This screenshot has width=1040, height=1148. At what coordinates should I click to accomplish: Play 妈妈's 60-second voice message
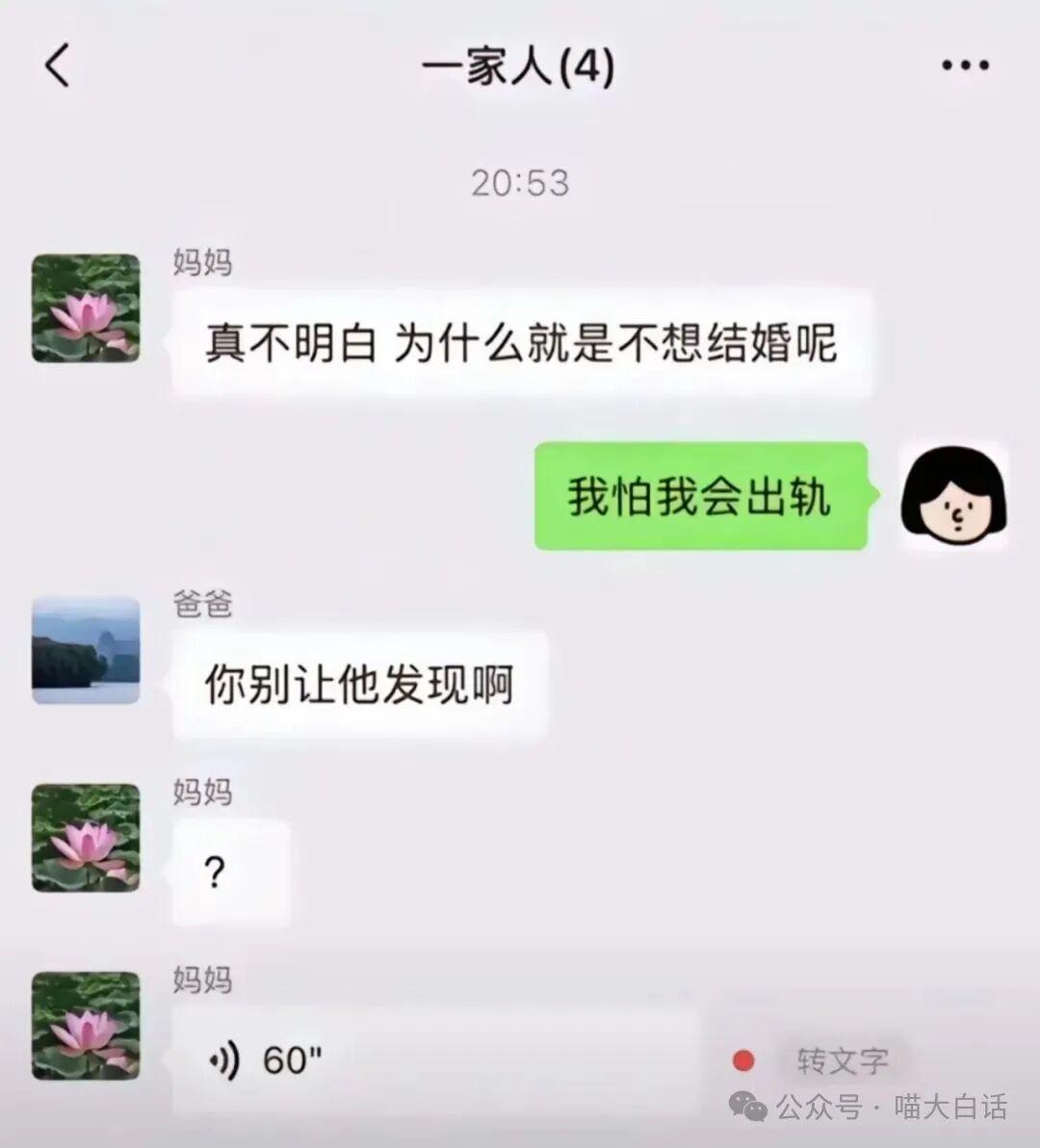click(x=433, y=1060)
